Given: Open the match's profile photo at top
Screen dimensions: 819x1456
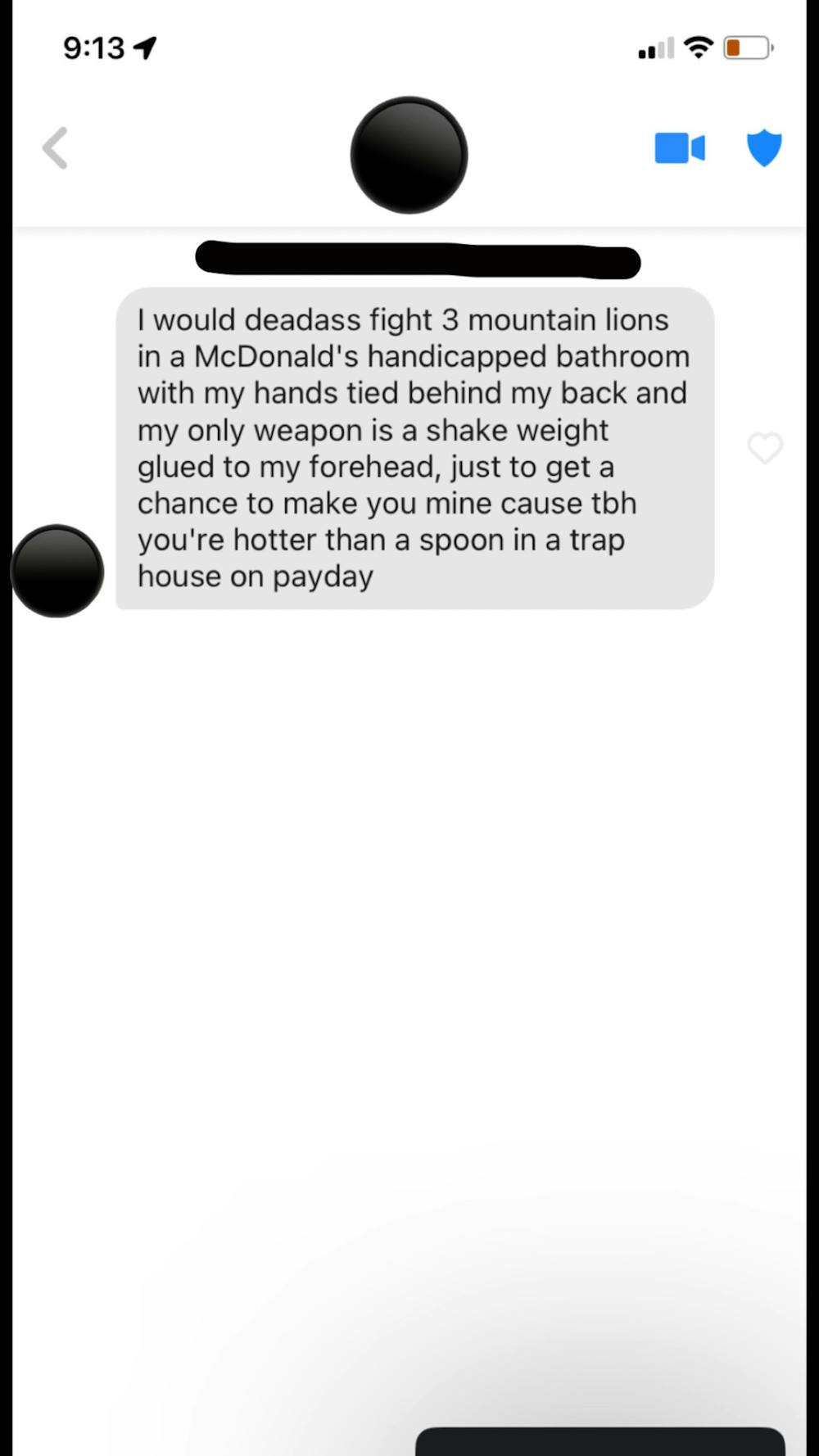Looking at the screenshot, I should [409, 156].
